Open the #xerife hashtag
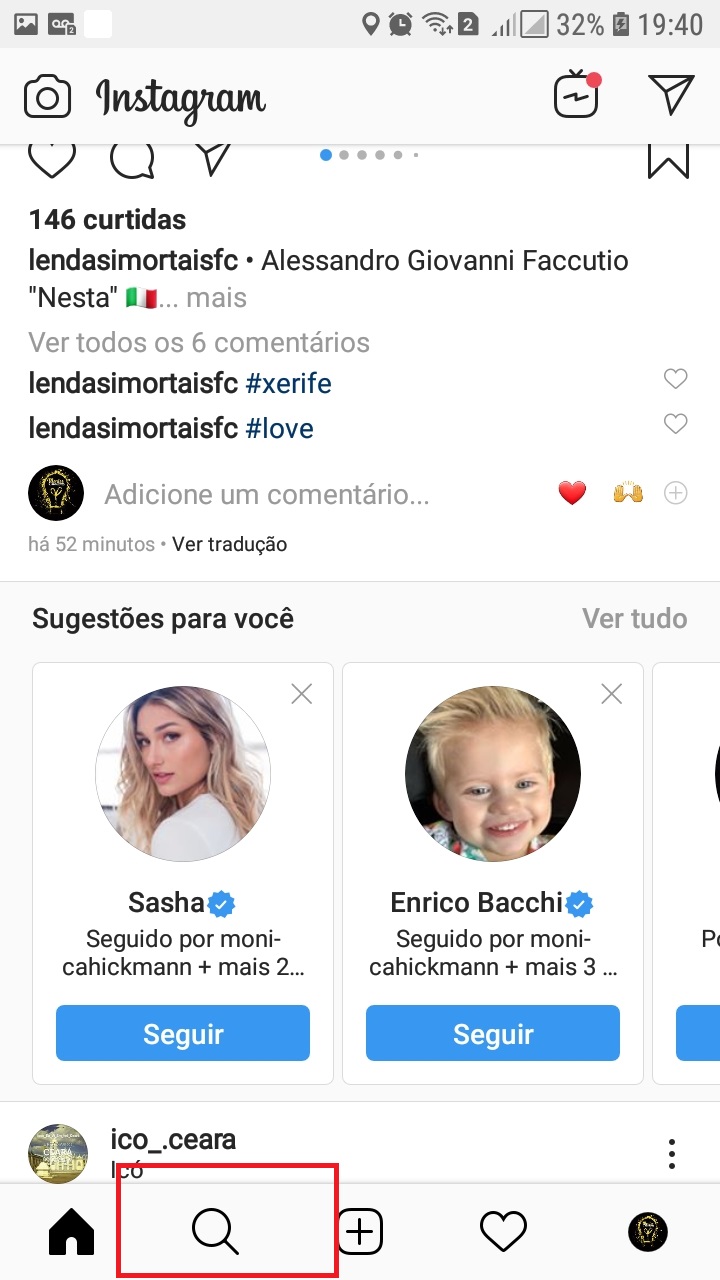Image resolution: width=720 pixels, height=1280 pixels. (x=288, y=383)
